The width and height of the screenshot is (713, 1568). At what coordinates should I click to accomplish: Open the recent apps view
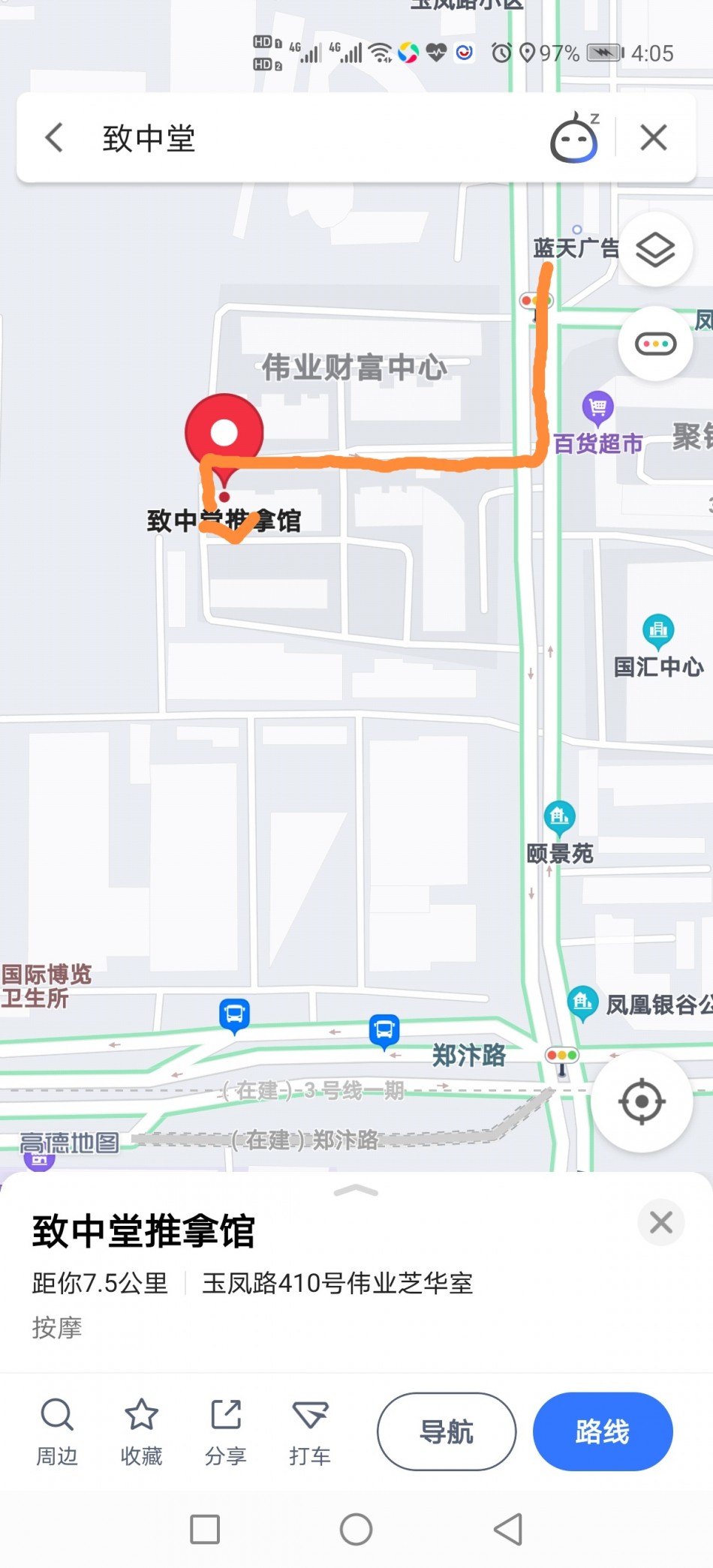click(x=205, y=1530)
